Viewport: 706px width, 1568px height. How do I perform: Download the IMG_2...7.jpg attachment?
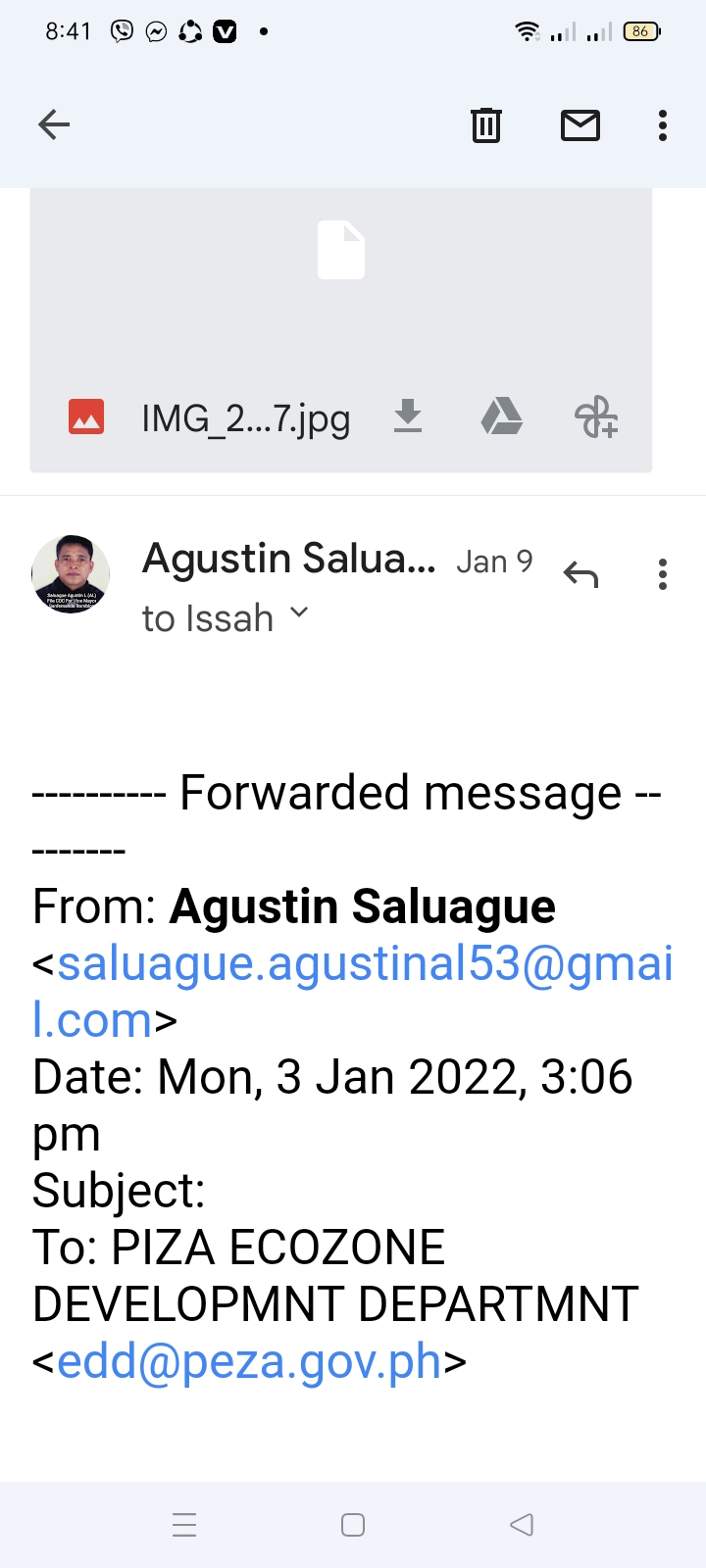pyautogui.click(x=408, y=416)
